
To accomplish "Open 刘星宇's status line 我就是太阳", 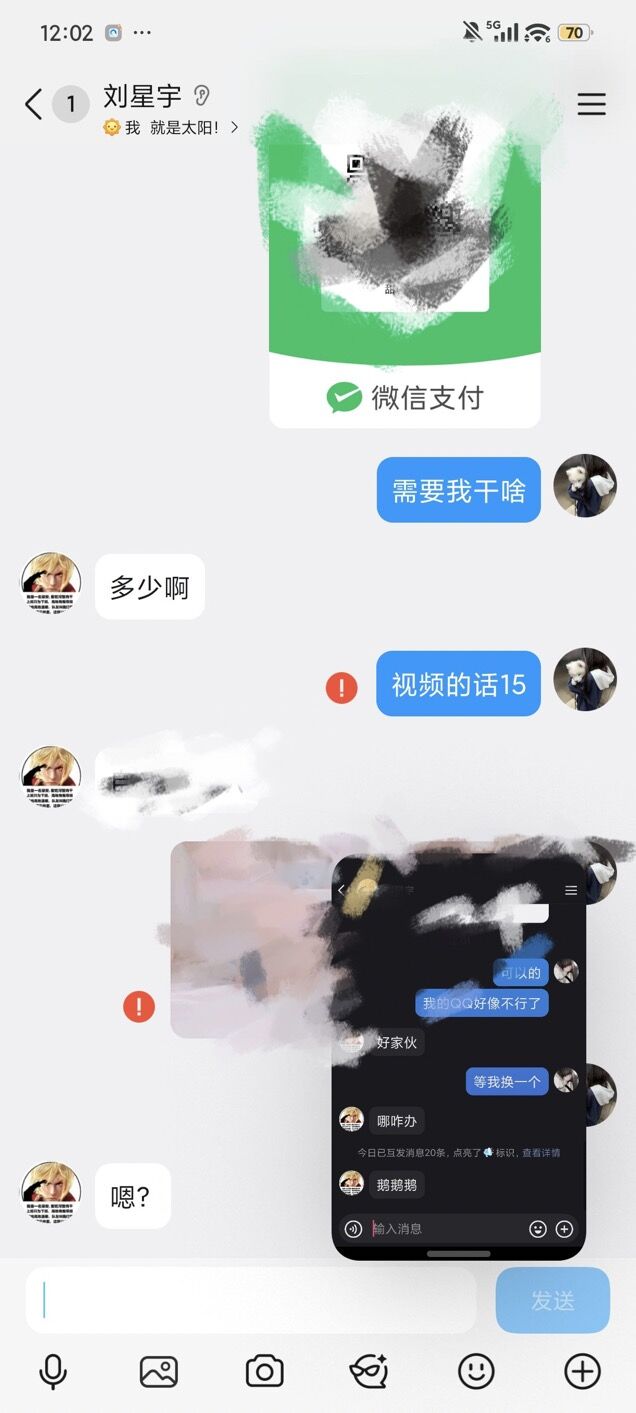I will pos(170,128).
